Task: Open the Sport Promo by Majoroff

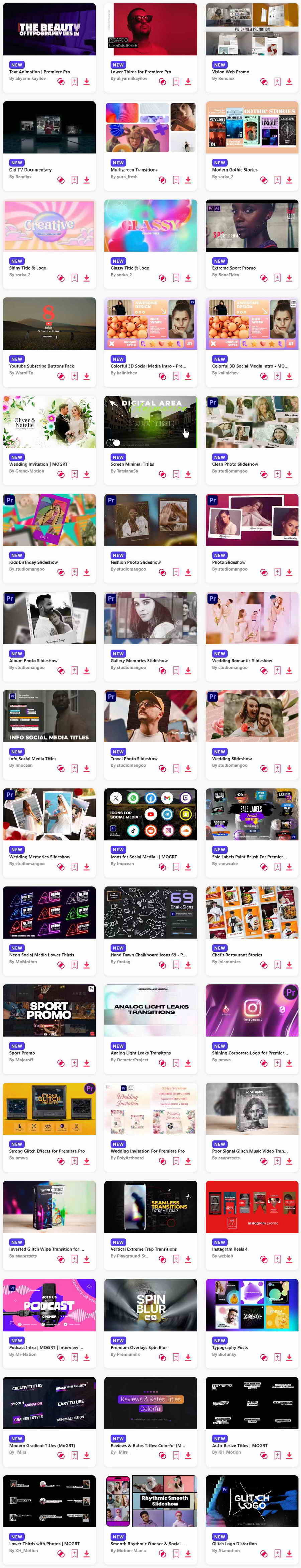Action: coord(49,1010)
